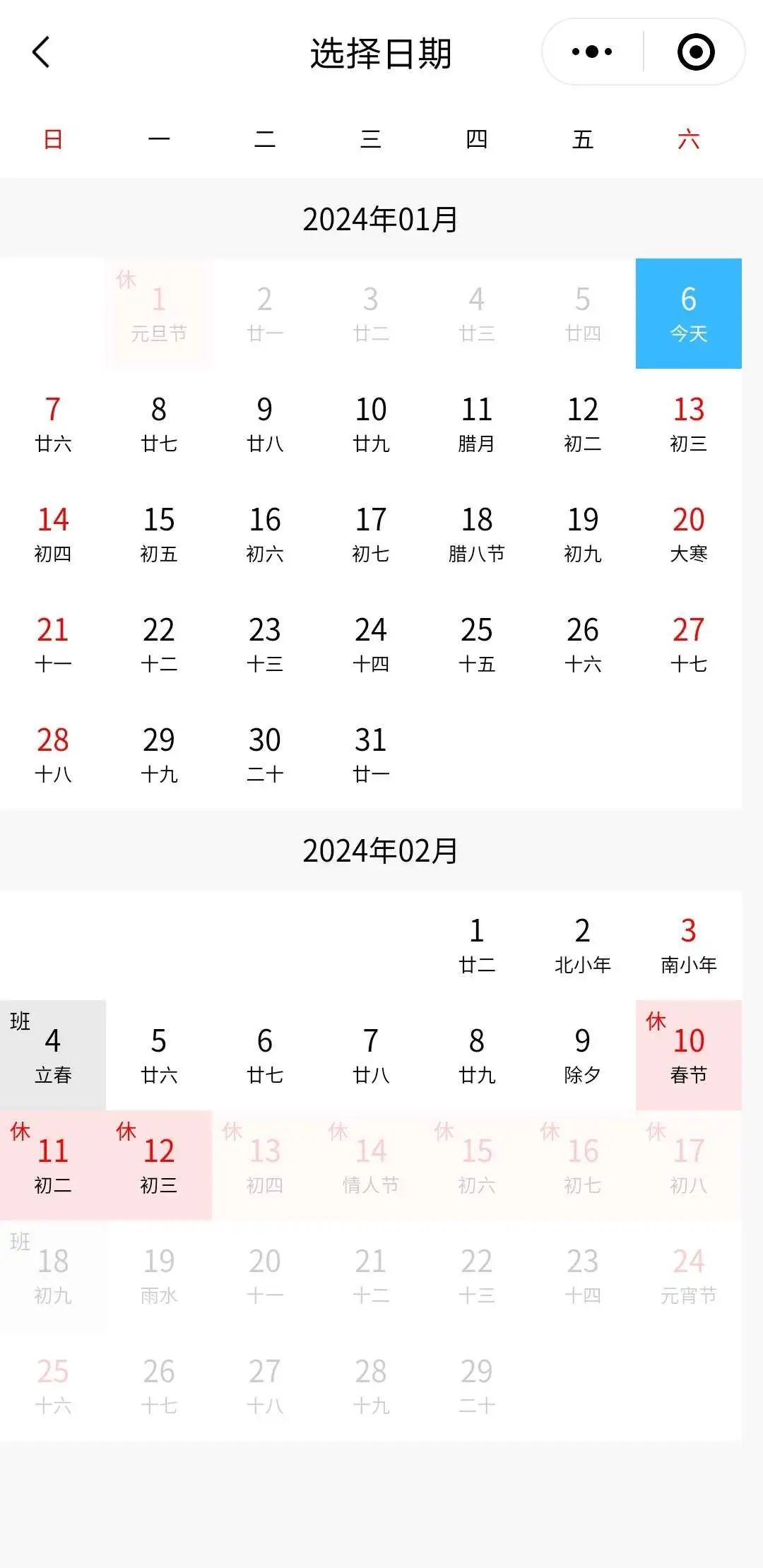Viewport: 763px width, 1568px height.
Task: Choose January 20 marked 大寒
Action: point(688,533)
